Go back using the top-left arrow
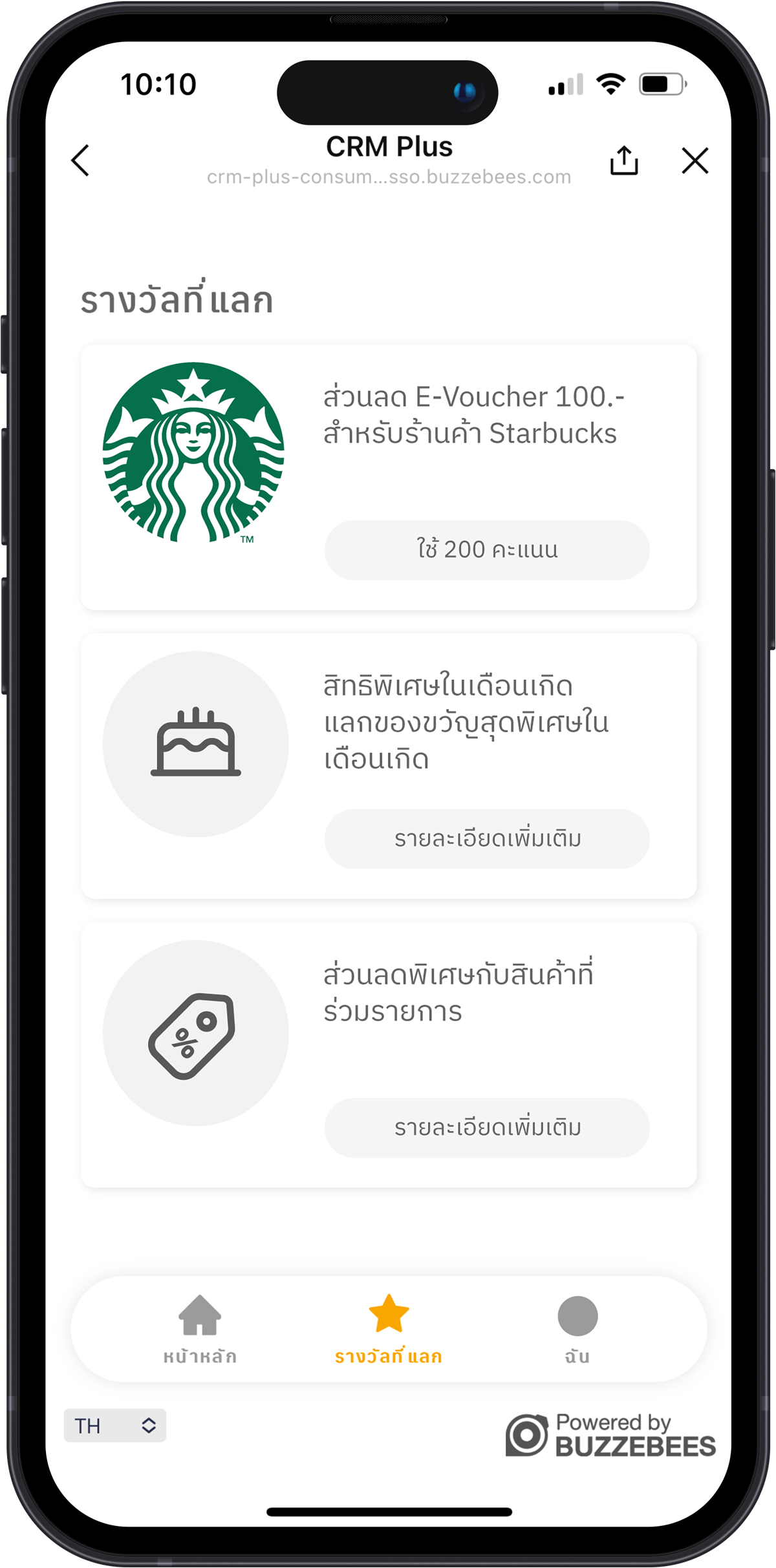 [80, 160]
